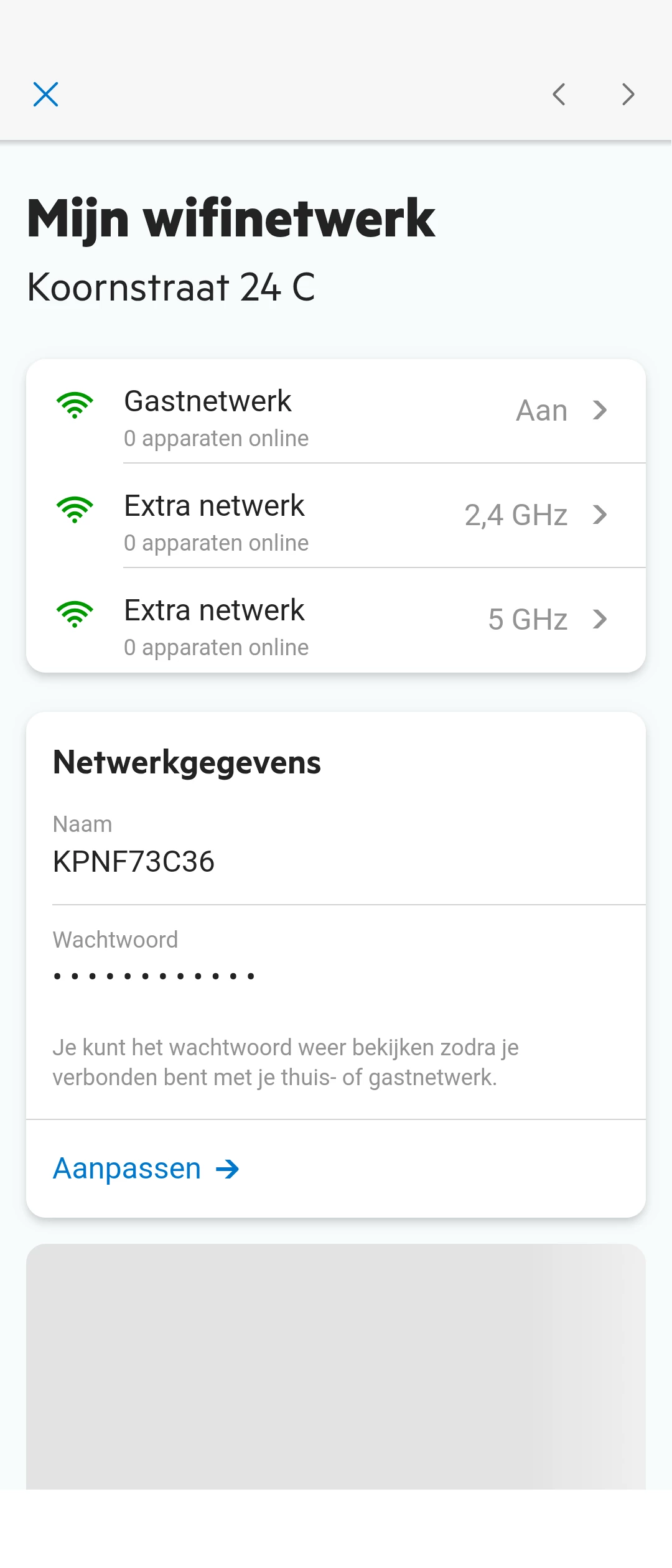This screenshot has width=672, height=1568.
Task: Go forward with the right arrow
Action: (628, 95)
